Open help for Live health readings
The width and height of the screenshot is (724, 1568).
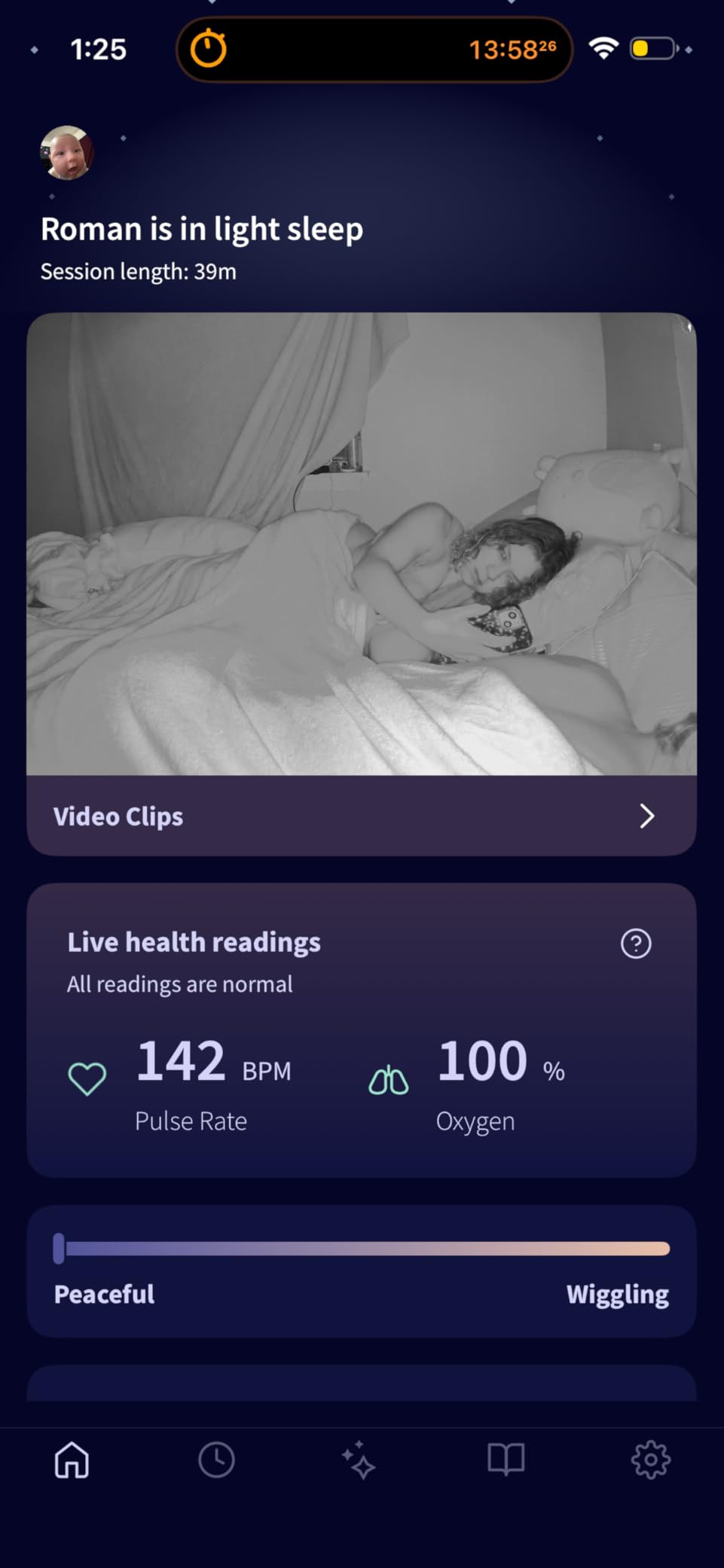coord(636,944)
